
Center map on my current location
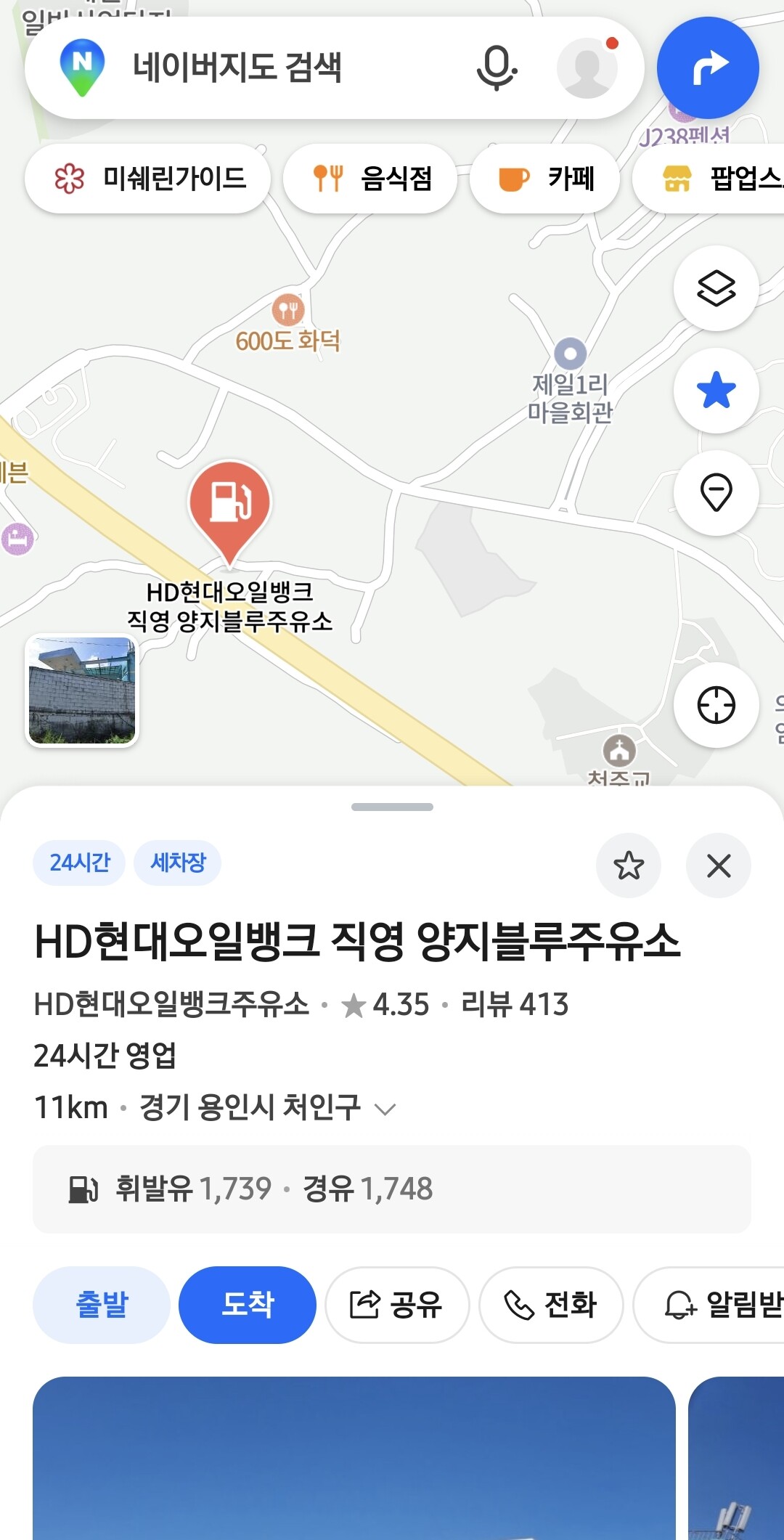click(x=716, y=705)
